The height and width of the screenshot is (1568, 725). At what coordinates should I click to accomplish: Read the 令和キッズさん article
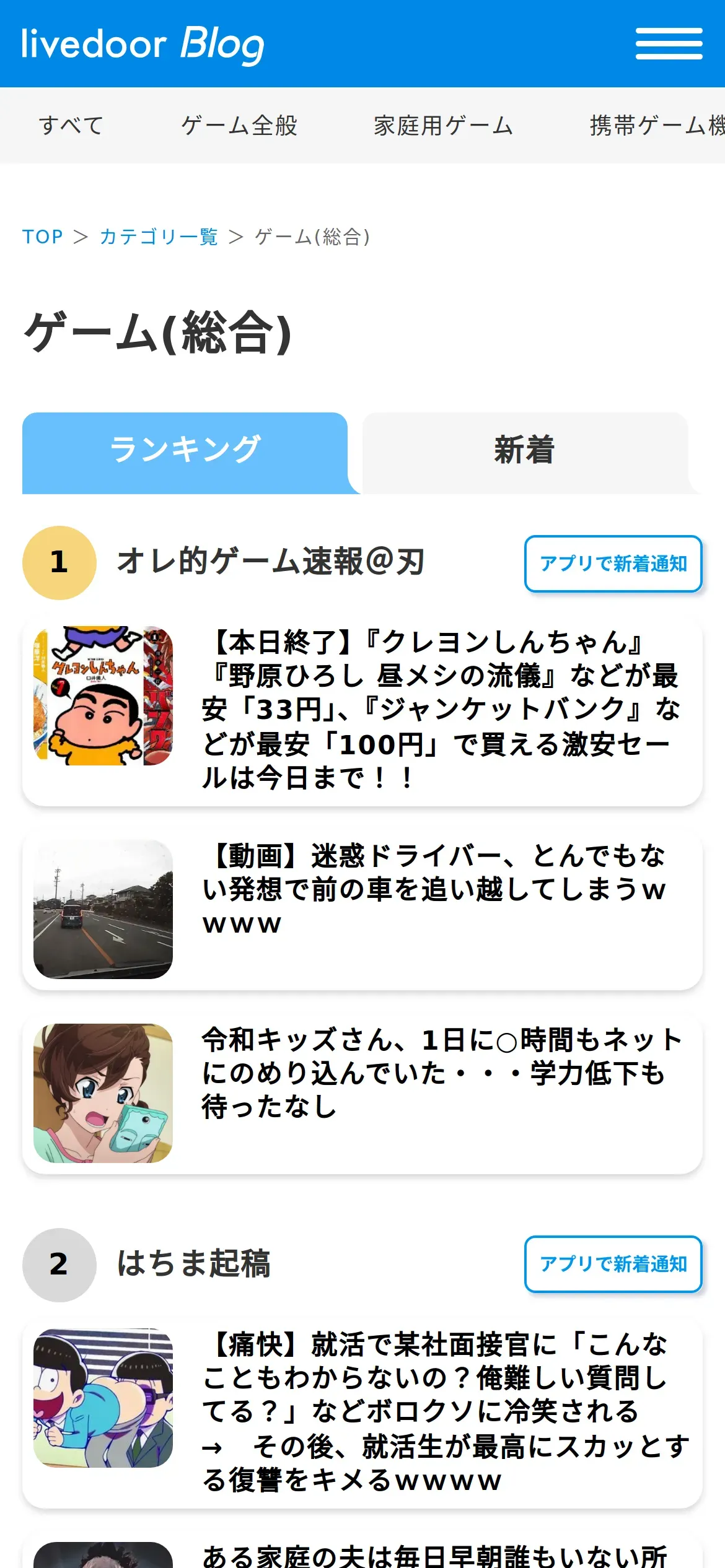click(440, 1073)
